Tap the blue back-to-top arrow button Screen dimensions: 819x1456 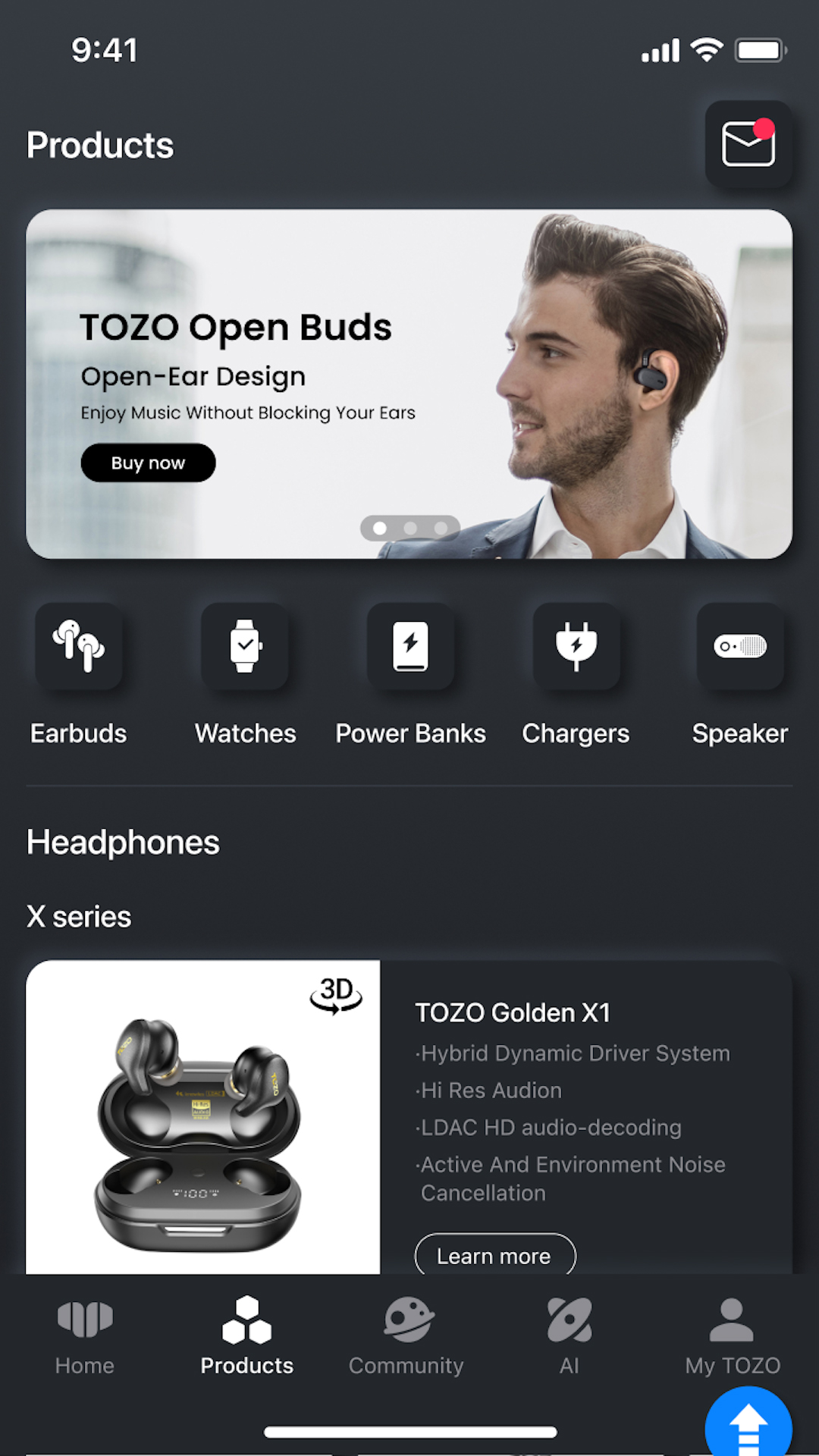point(748,1423)
